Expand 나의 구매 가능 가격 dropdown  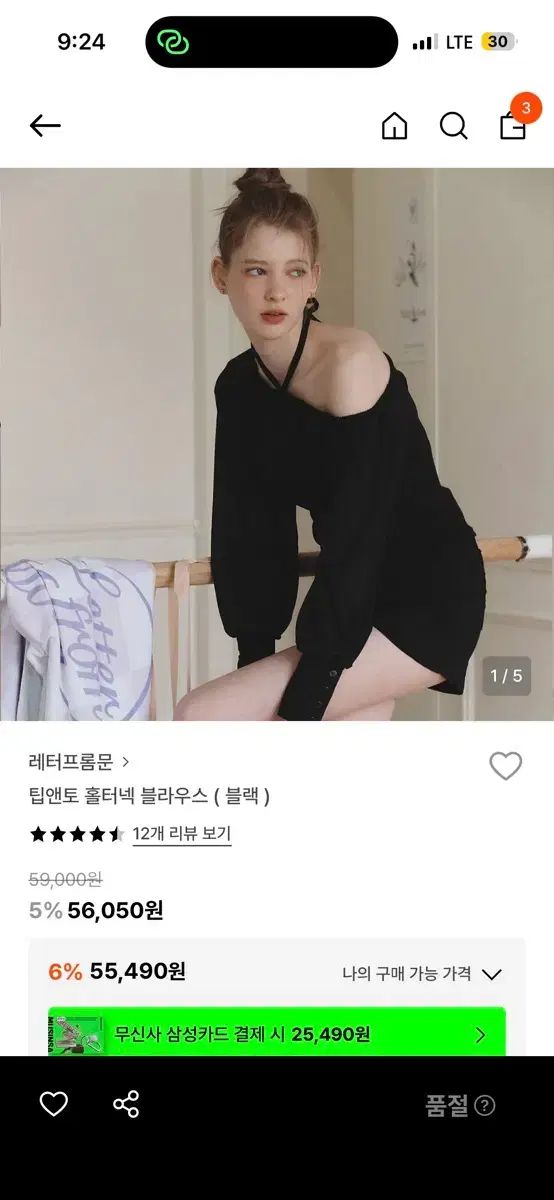tap(422, 973)
